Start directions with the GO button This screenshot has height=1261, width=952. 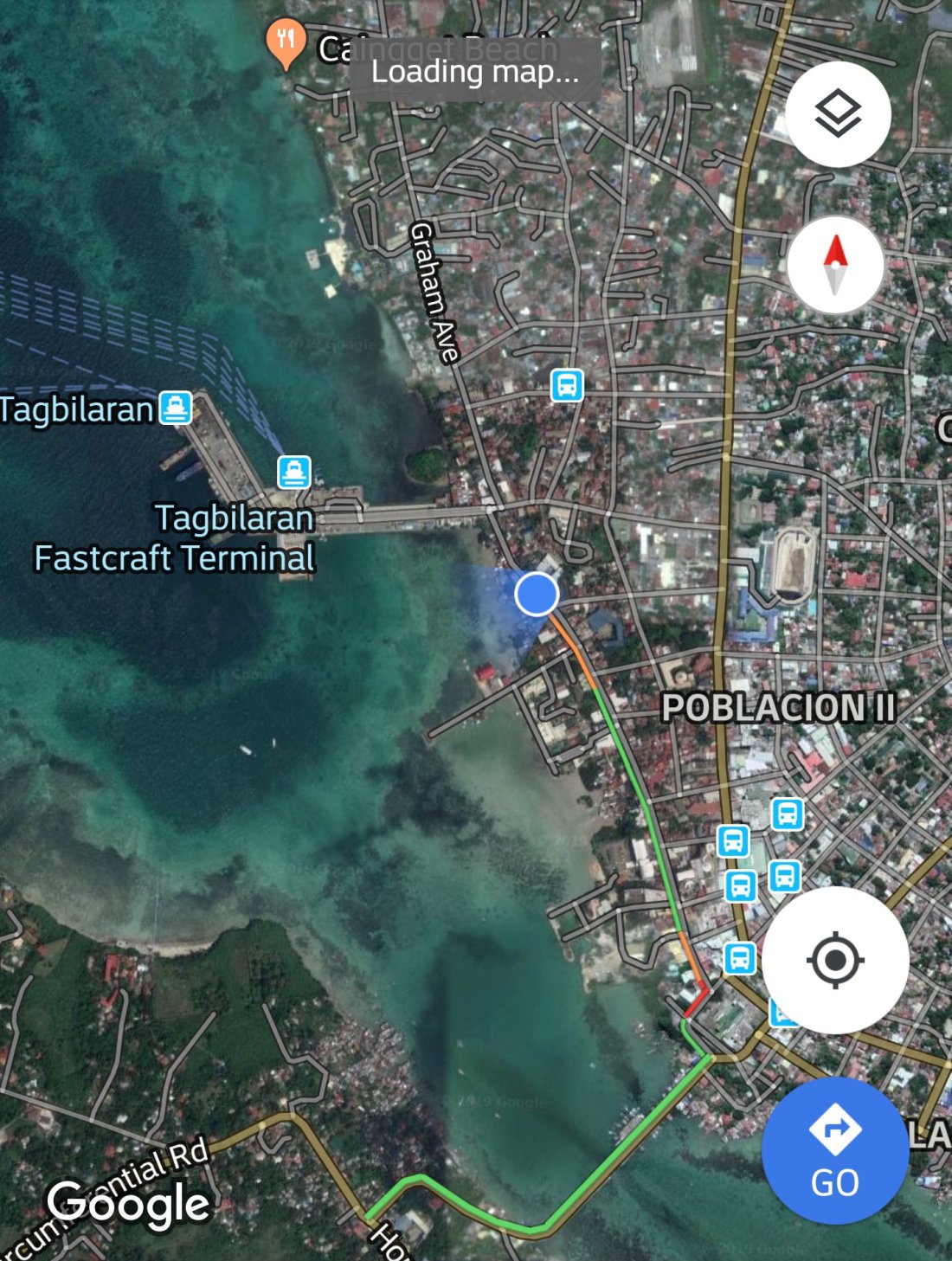(x=834, y=1150)
